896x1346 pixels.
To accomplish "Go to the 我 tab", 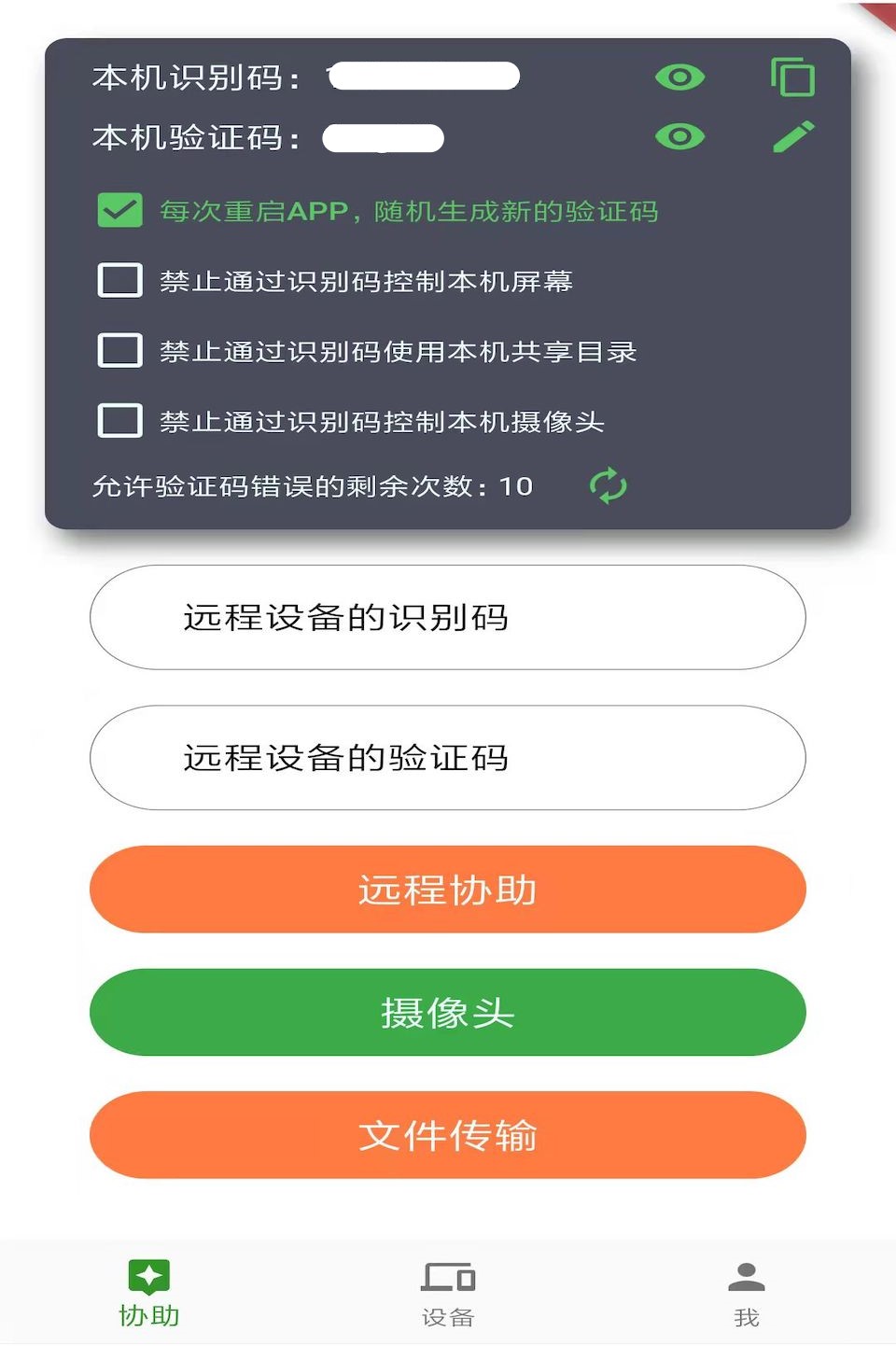I will click(746, 1293).
